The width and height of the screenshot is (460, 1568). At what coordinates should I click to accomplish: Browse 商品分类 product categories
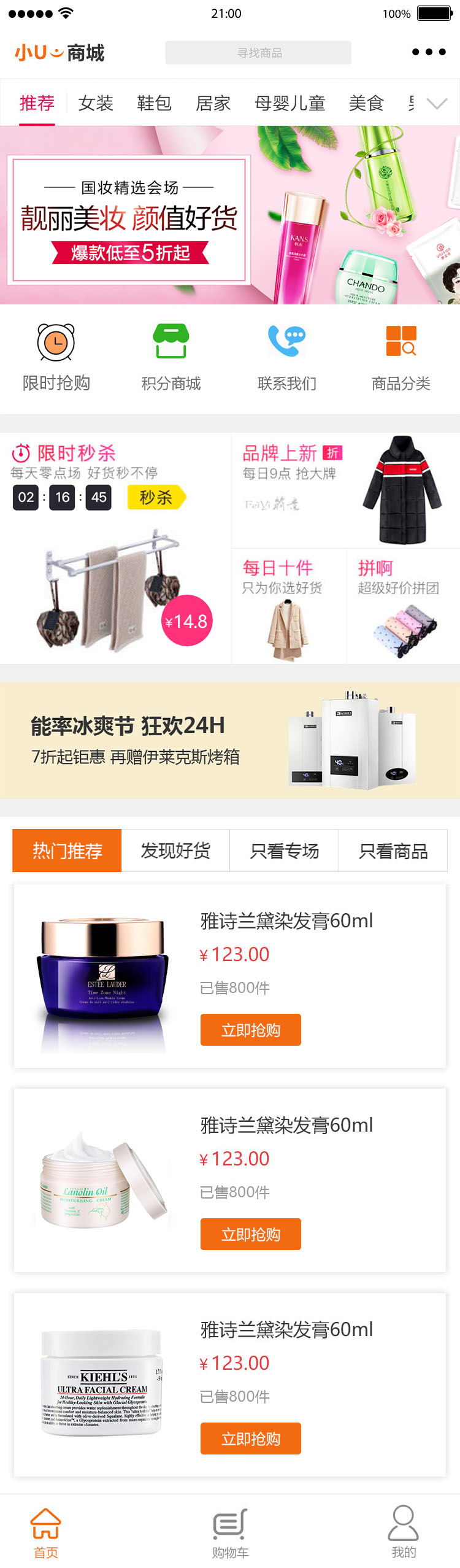[401, 357]
